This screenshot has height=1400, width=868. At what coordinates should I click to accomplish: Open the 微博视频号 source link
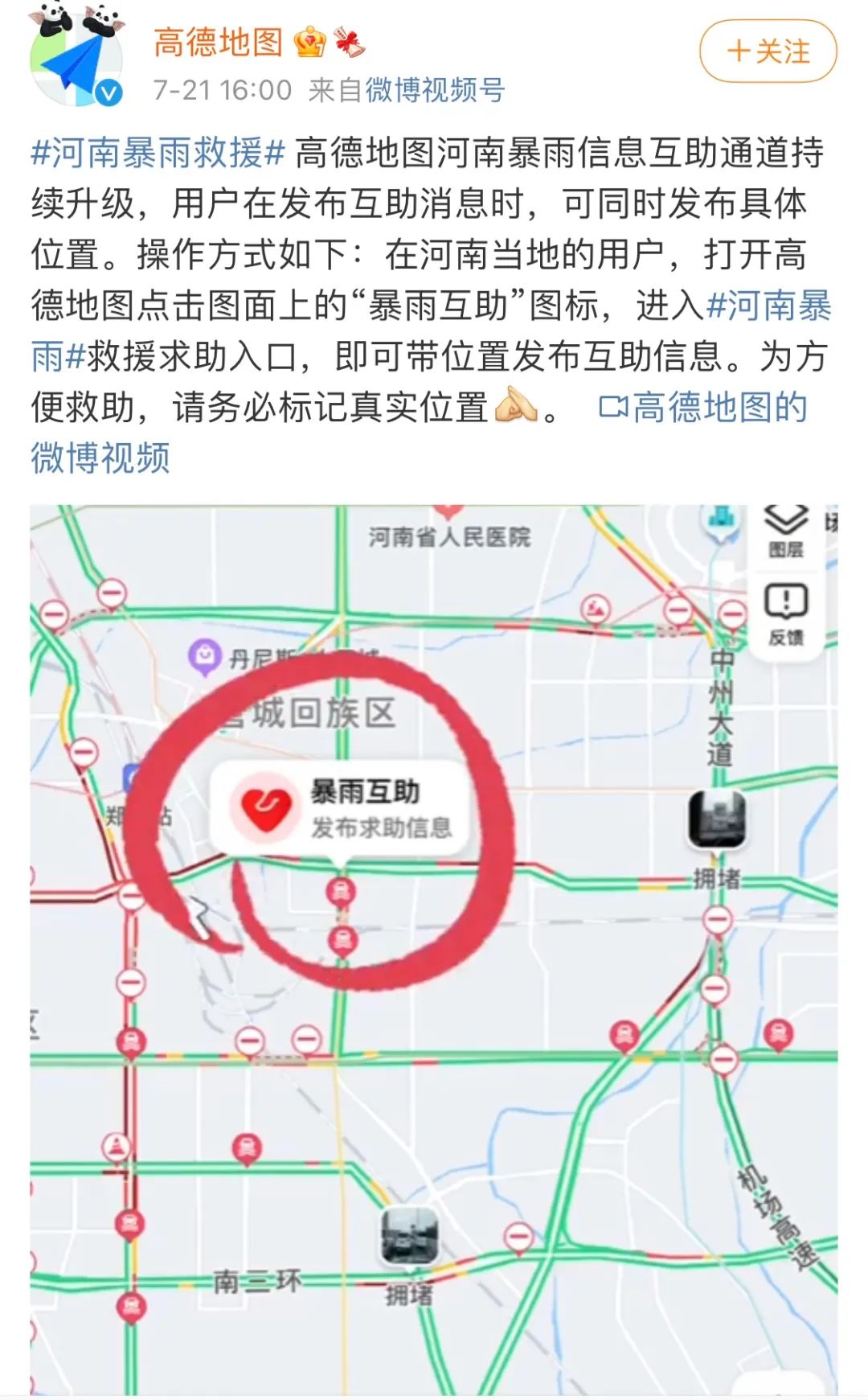coord(435,90)
